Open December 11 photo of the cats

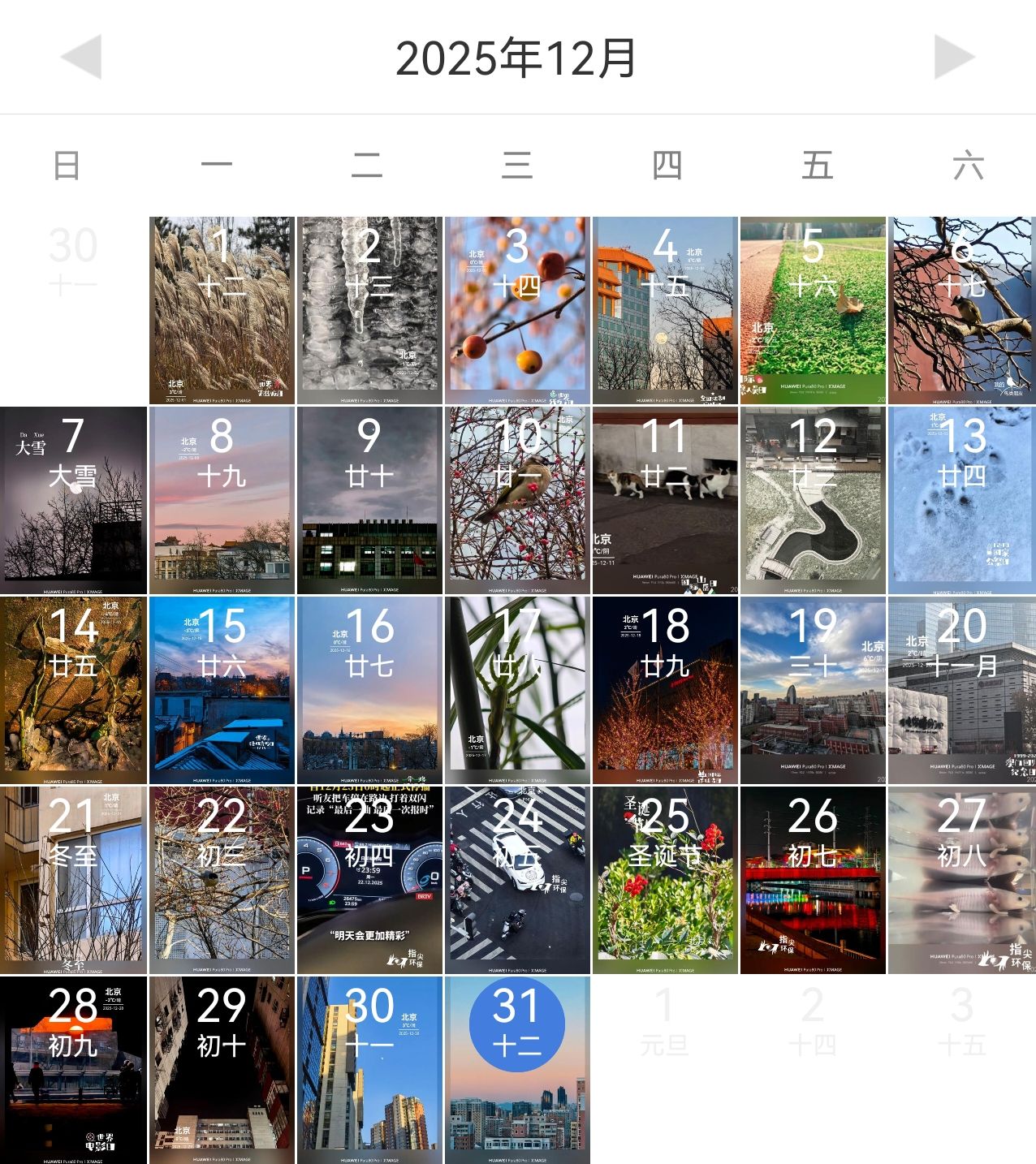click(665, 500)
